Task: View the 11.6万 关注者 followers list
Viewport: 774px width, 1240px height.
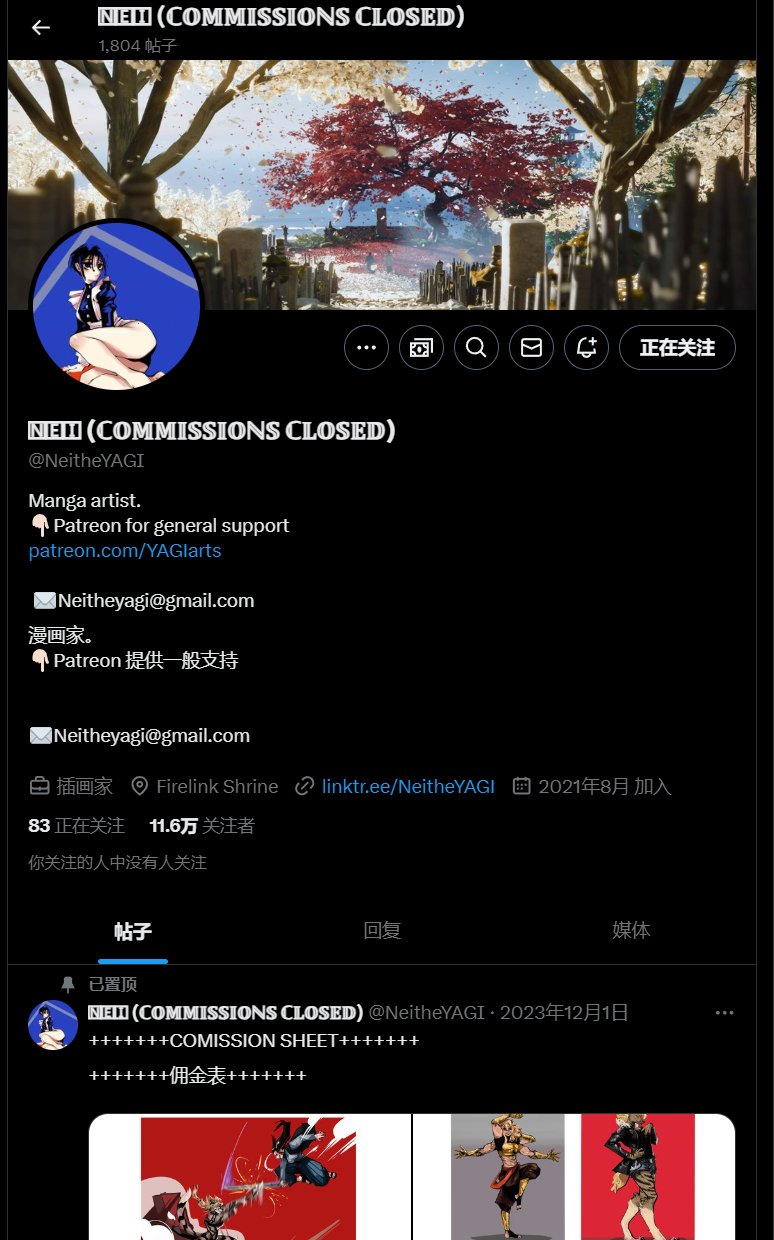Action: pos(202,826)
